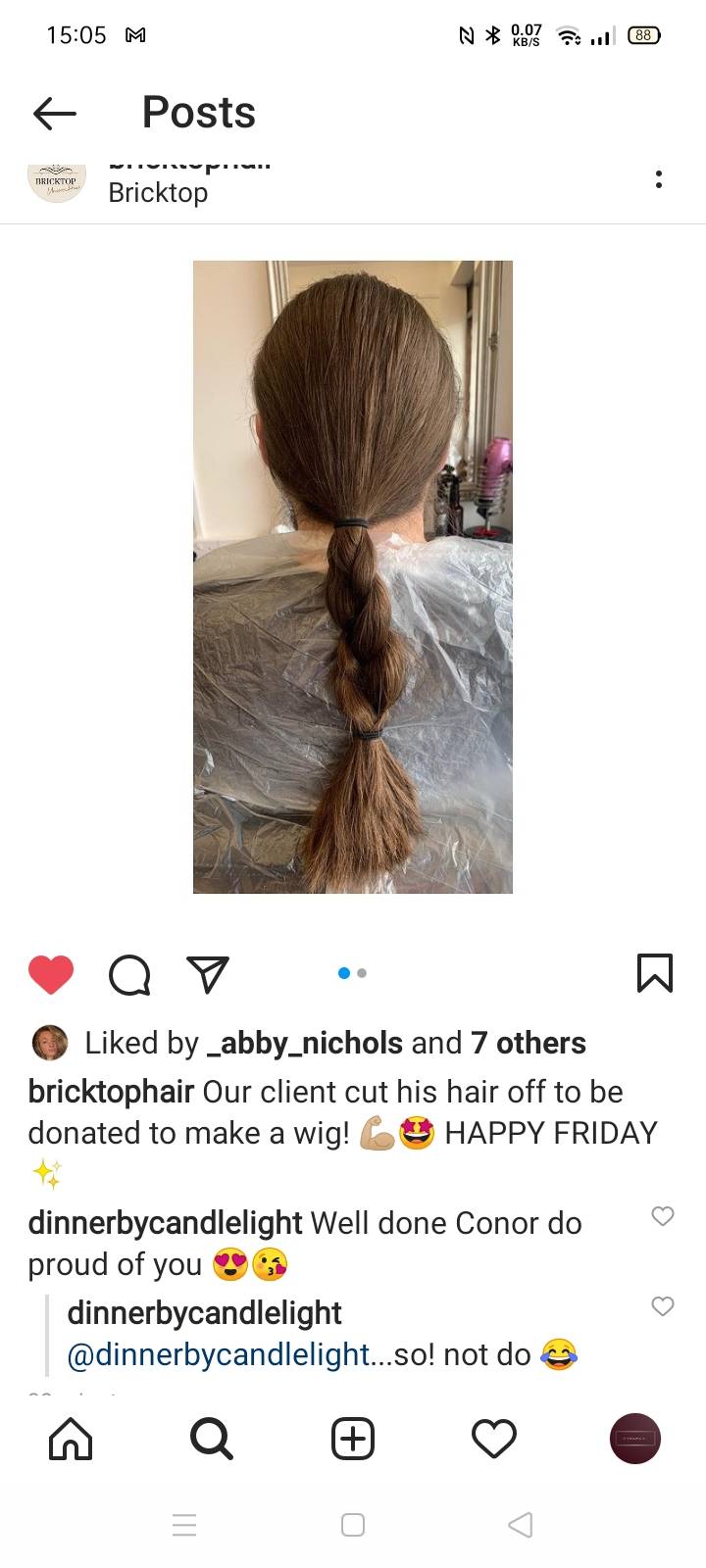Screen dimensions: 706x1568
Task: Open the post photo of the braided hair
Action: [353, 577]
